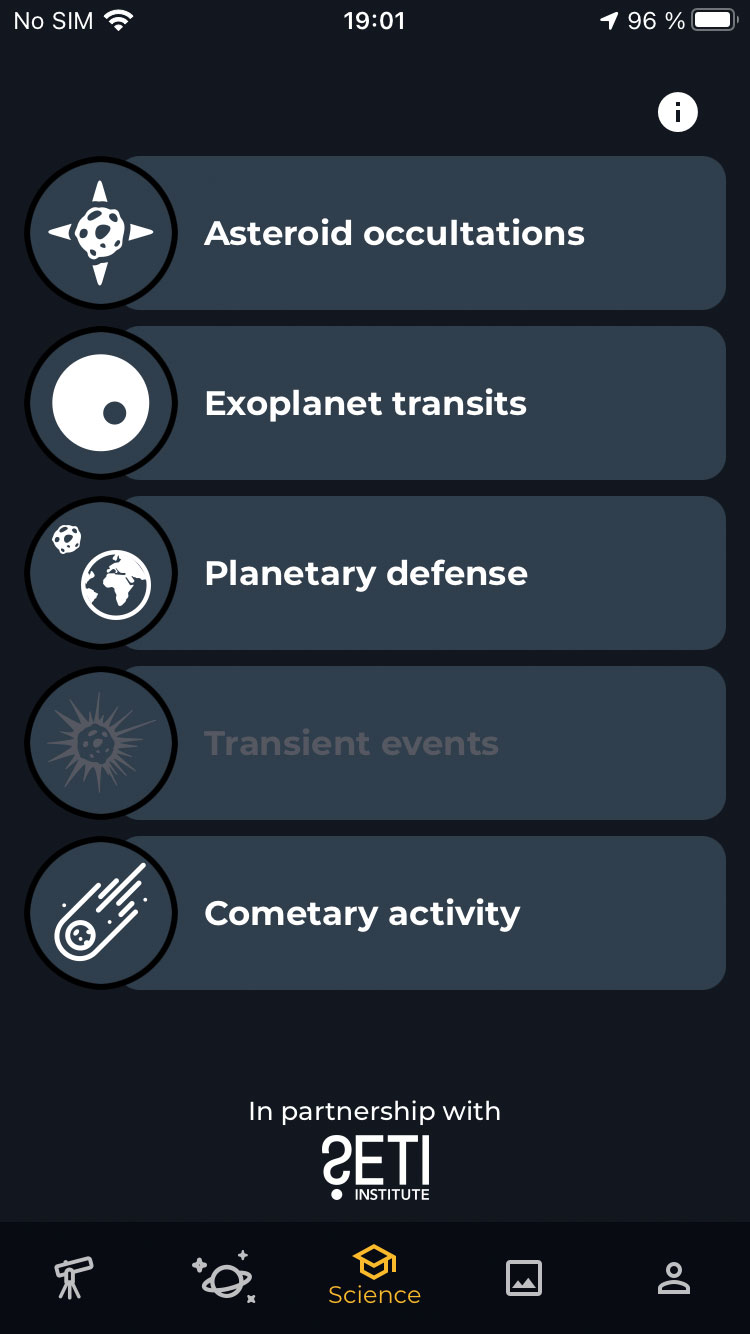View Cometary activity
The width and height of the screenshot is (750, 1334).
pyautogui.click(x=375, y=913)
